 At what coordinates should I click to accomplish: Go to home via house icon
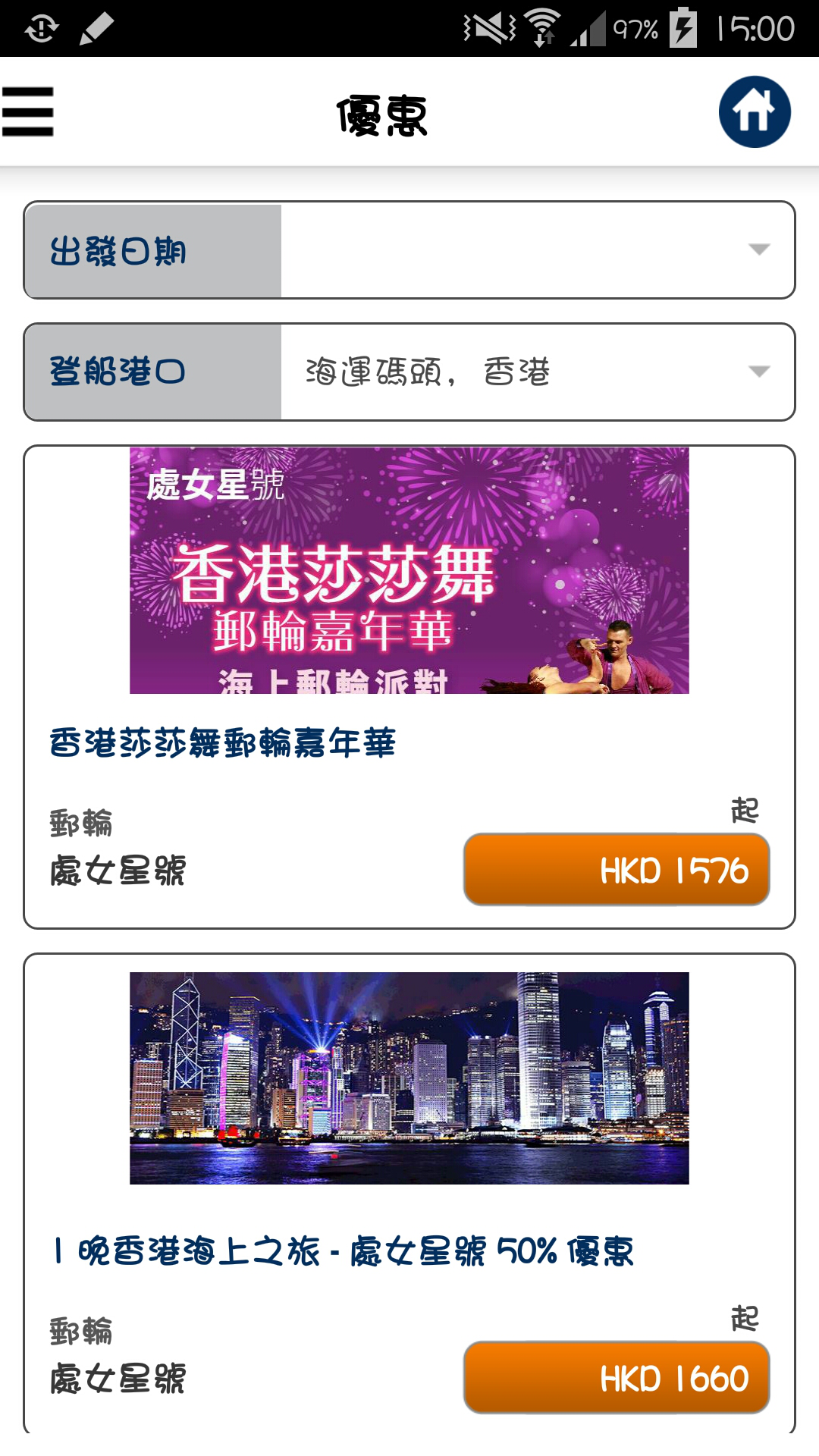pos(755,111)
